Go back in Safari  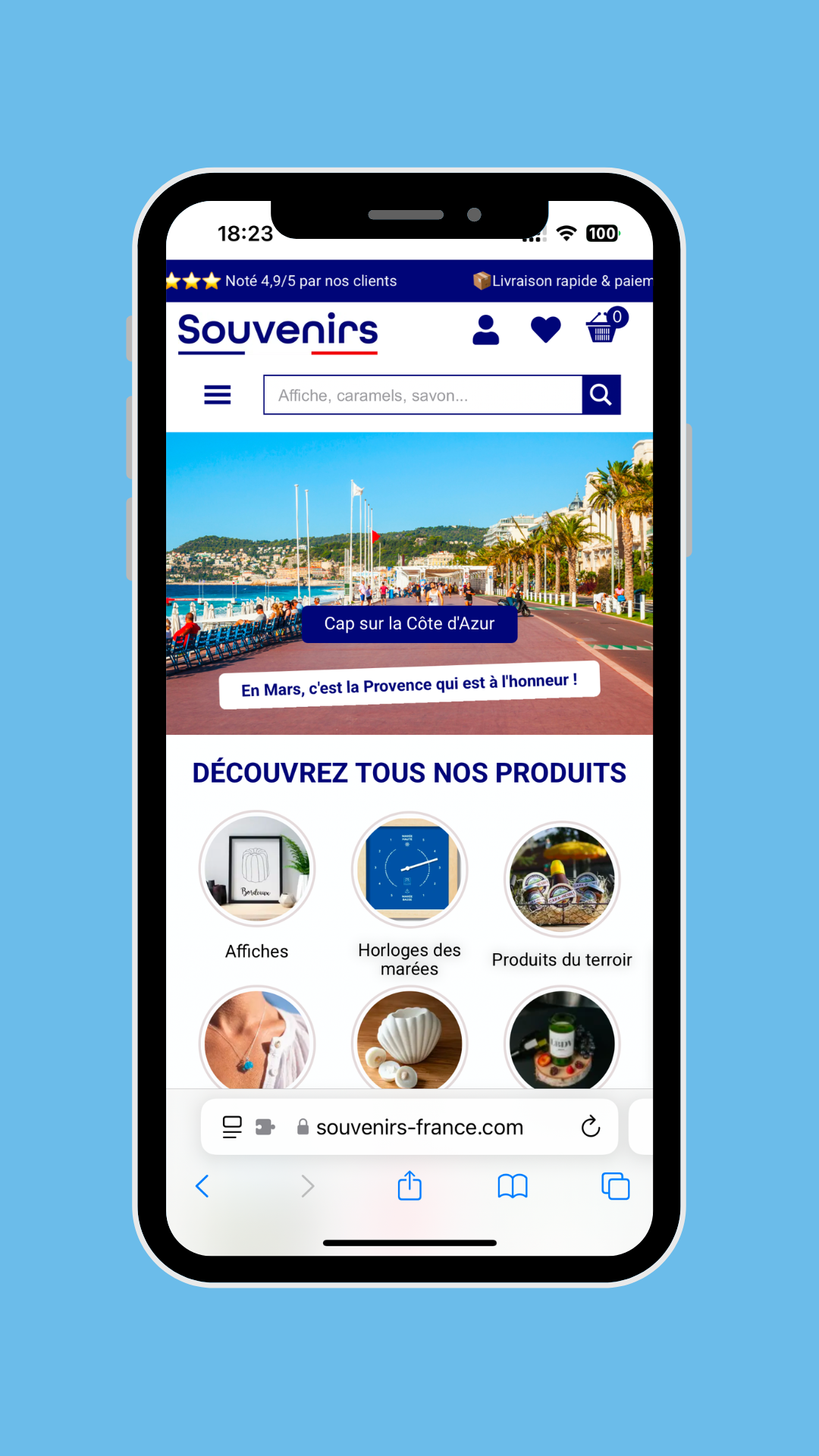(202, 1186)
